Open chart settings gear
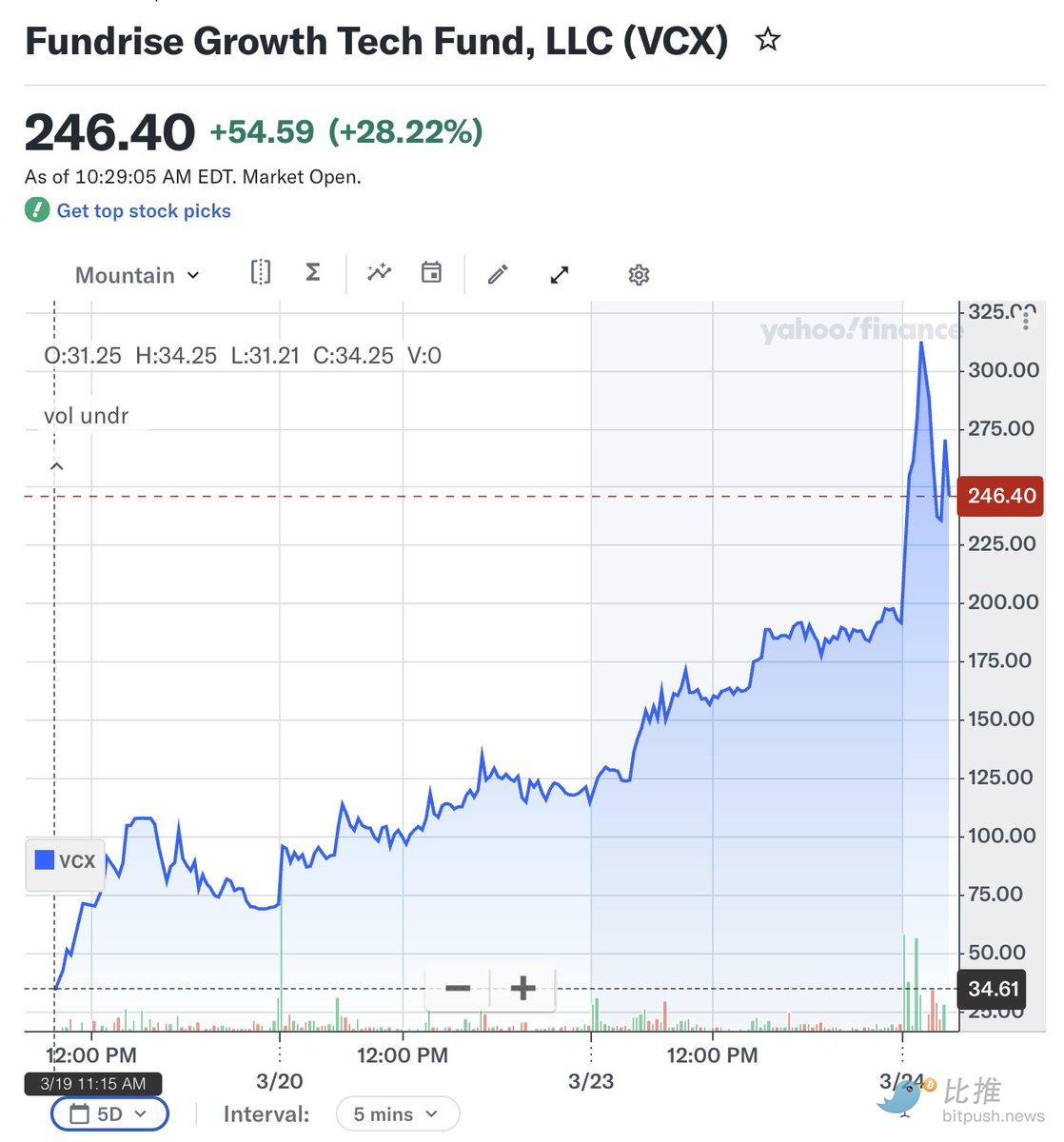Viewport: 1064px width, 1142px height. 639,275
